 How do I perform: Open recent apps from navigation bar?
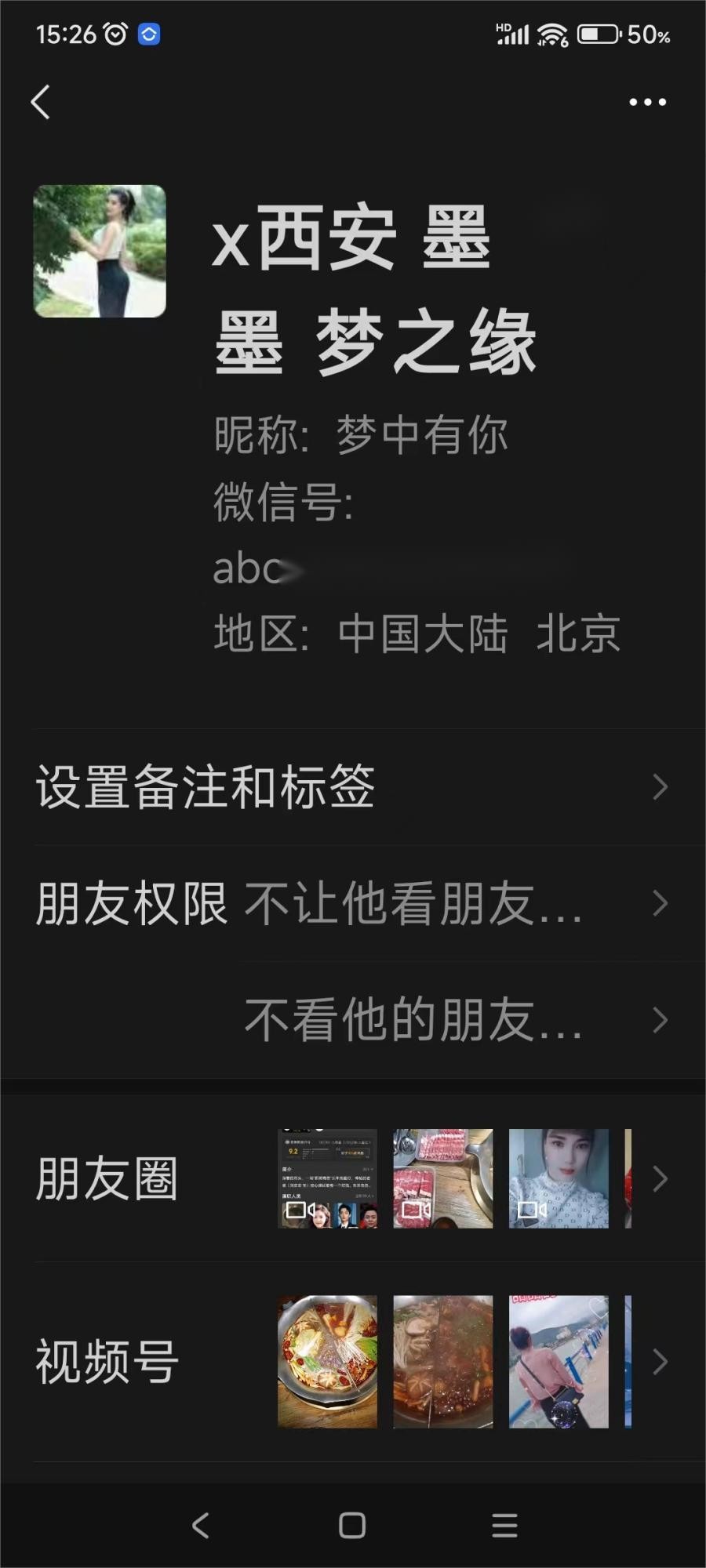point(504,1525)
